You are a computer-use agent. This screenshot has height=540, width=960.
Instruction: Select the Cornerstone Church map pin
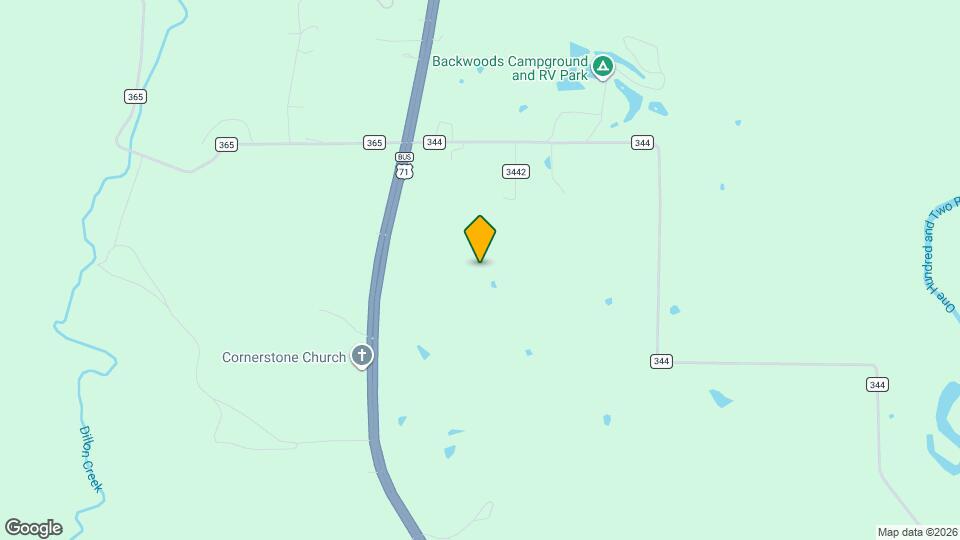click(362, 355)
